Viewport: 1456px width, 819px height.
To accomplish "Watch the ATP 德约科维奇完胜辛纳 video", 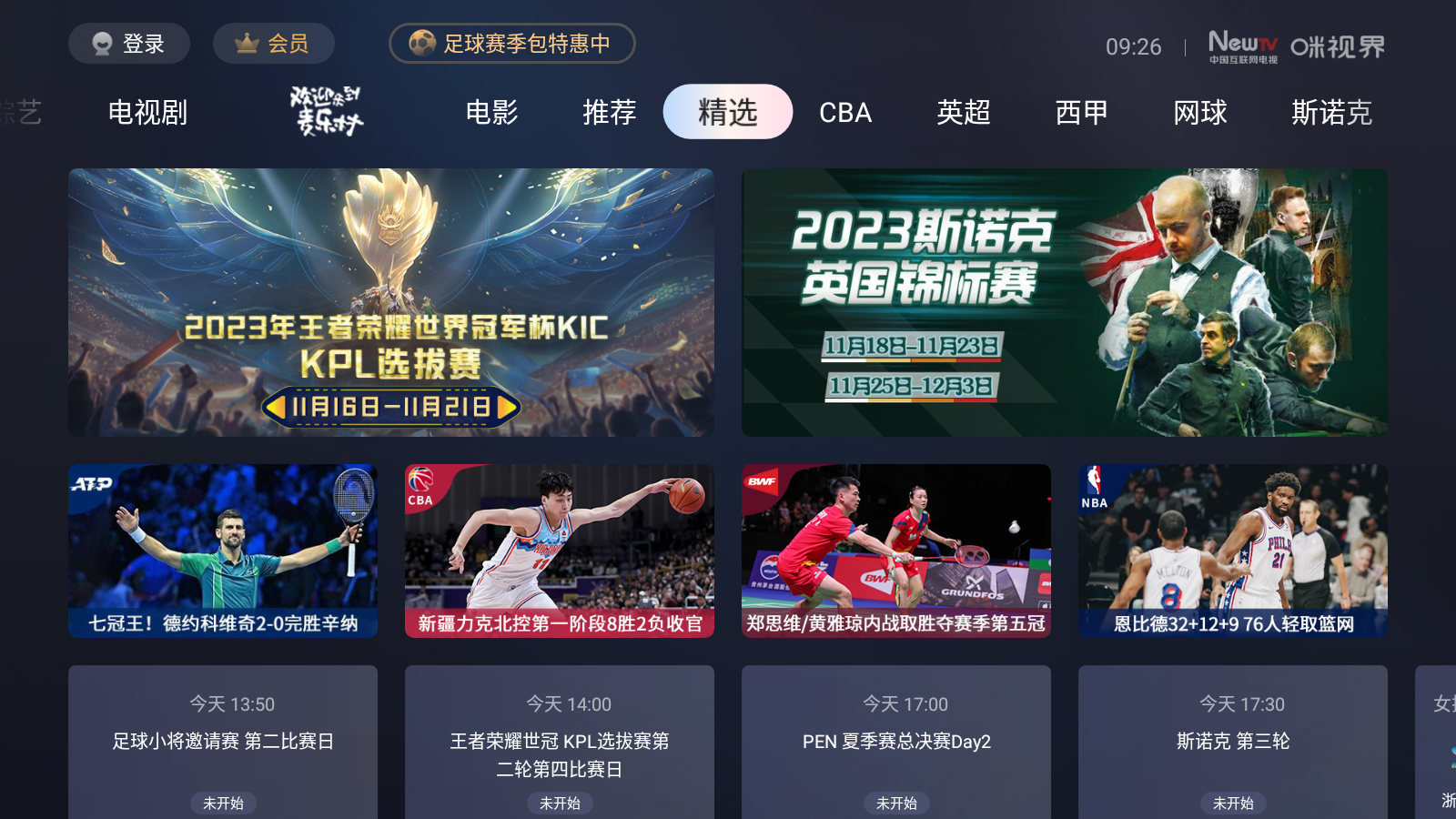I will pyautogui.click(x=223, y=551).
